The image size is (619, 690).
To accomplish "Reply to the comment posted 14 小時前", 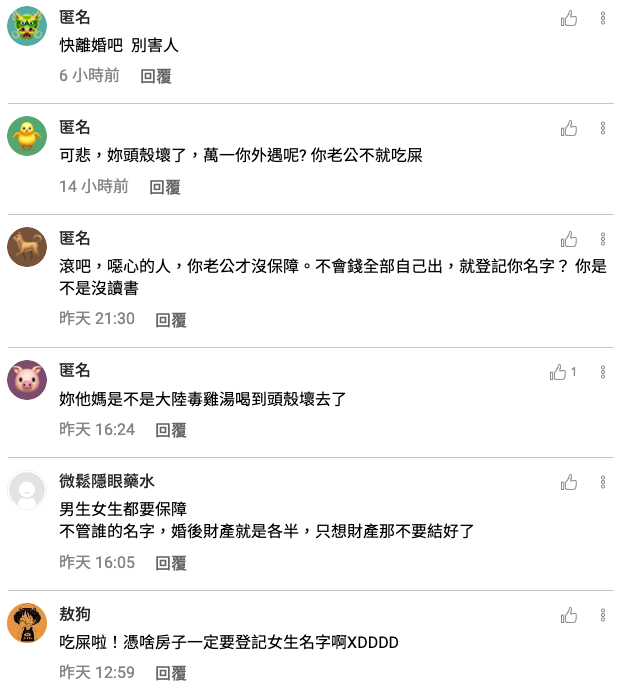I will (165, 187).
